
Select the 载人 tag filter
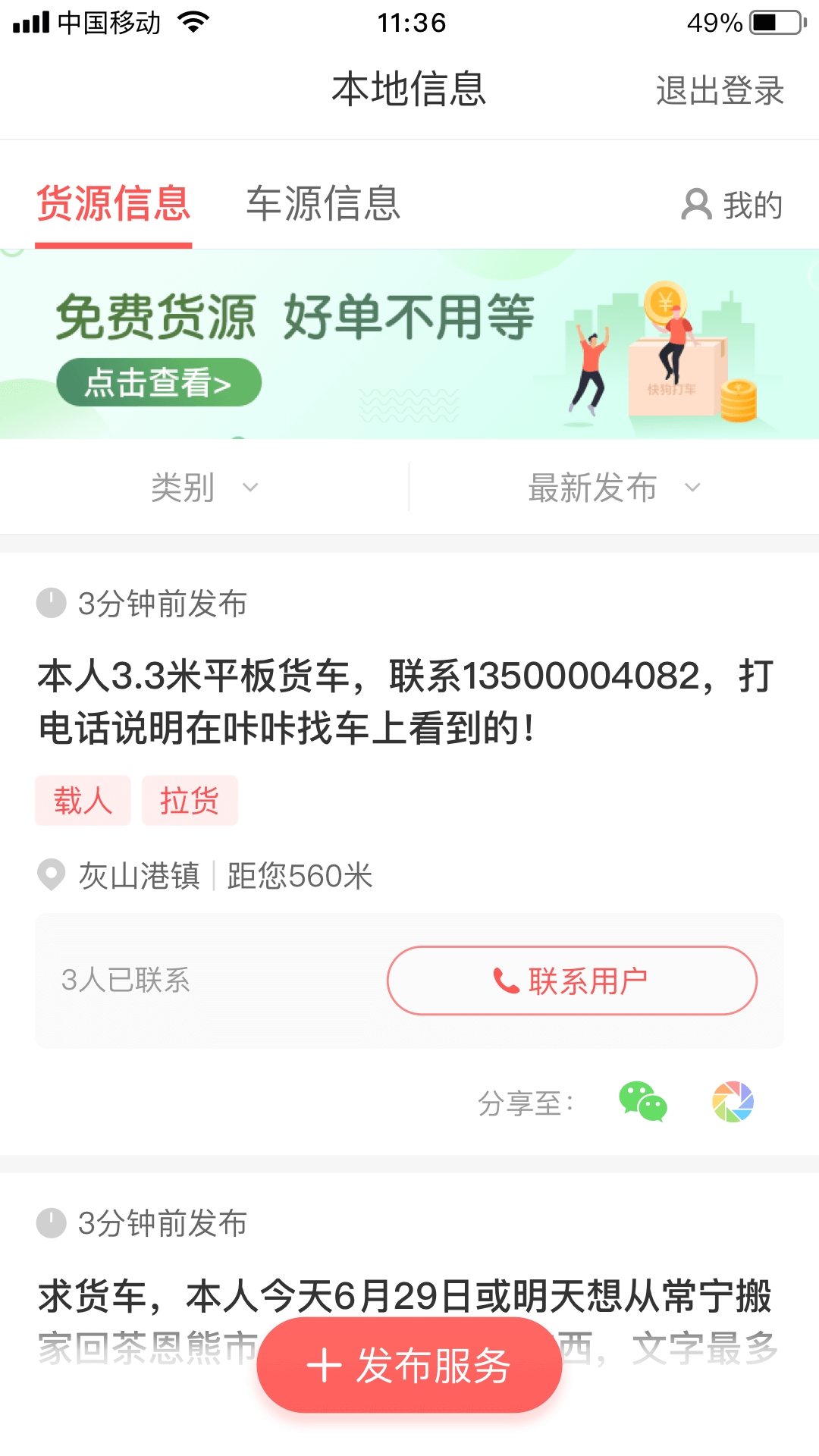[x=83, y=799]
